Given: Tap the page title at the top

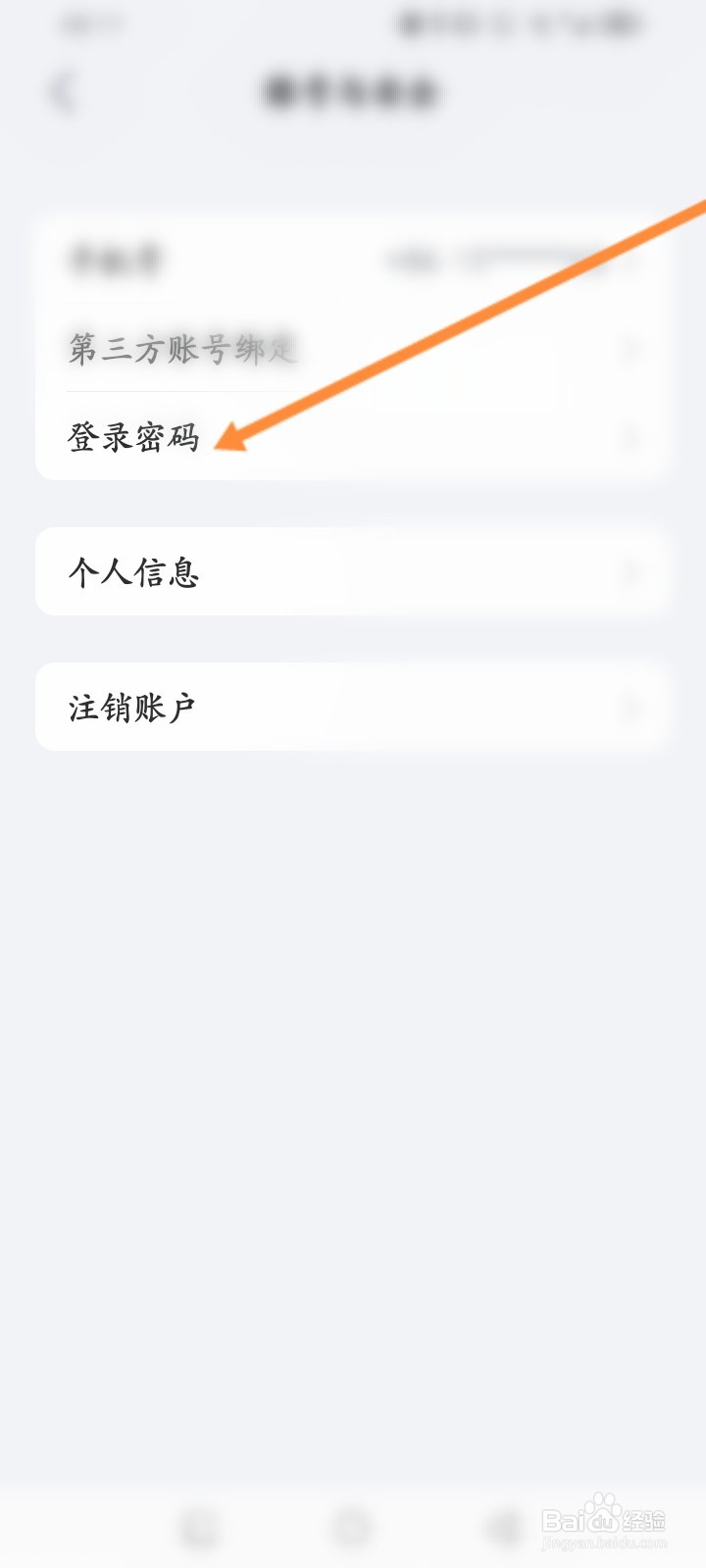Looking at the screenshot, I should [x=353, y=91].
